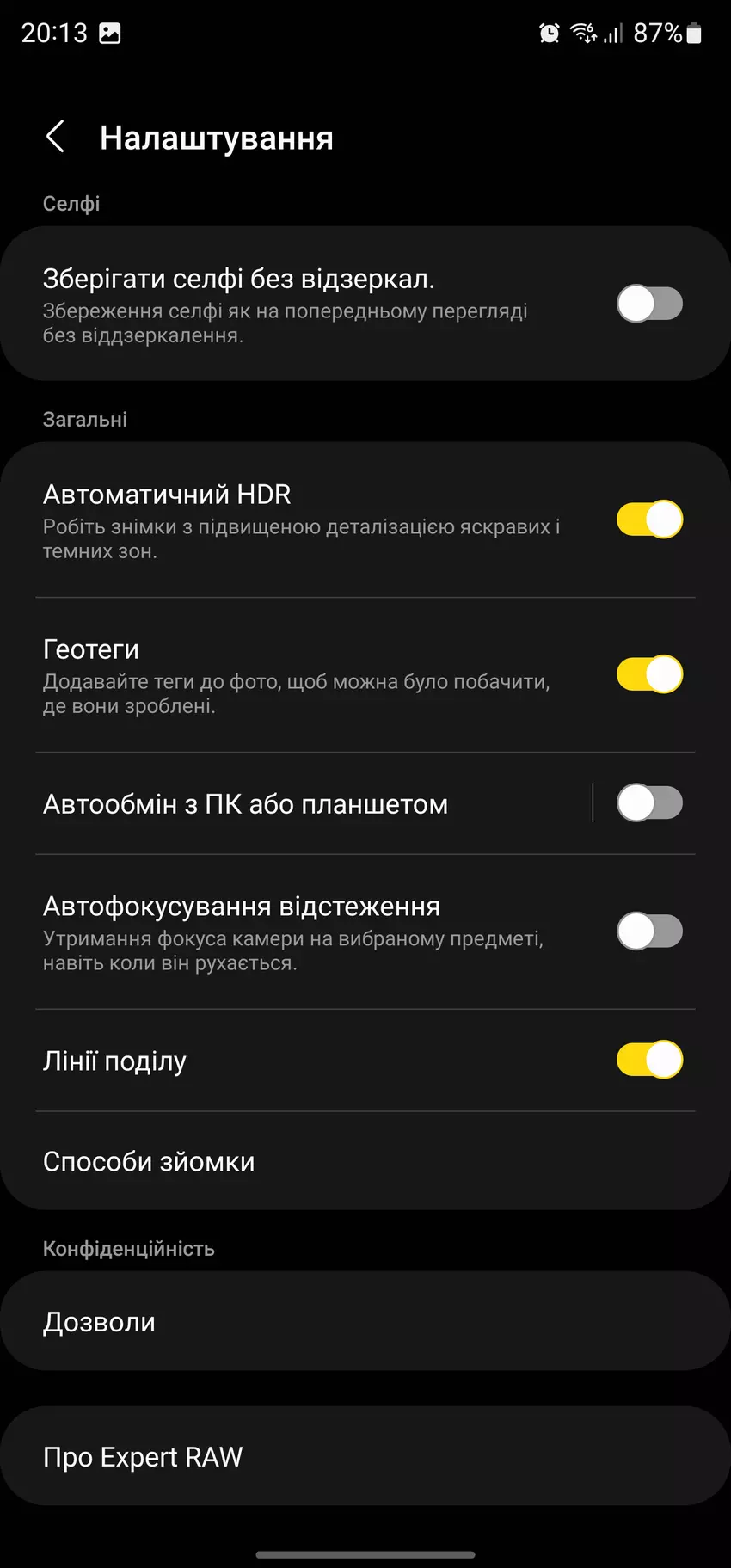Enable the Автообмін з ПК або планшетом toggle

pyautogui.click(x=649, y=802)
